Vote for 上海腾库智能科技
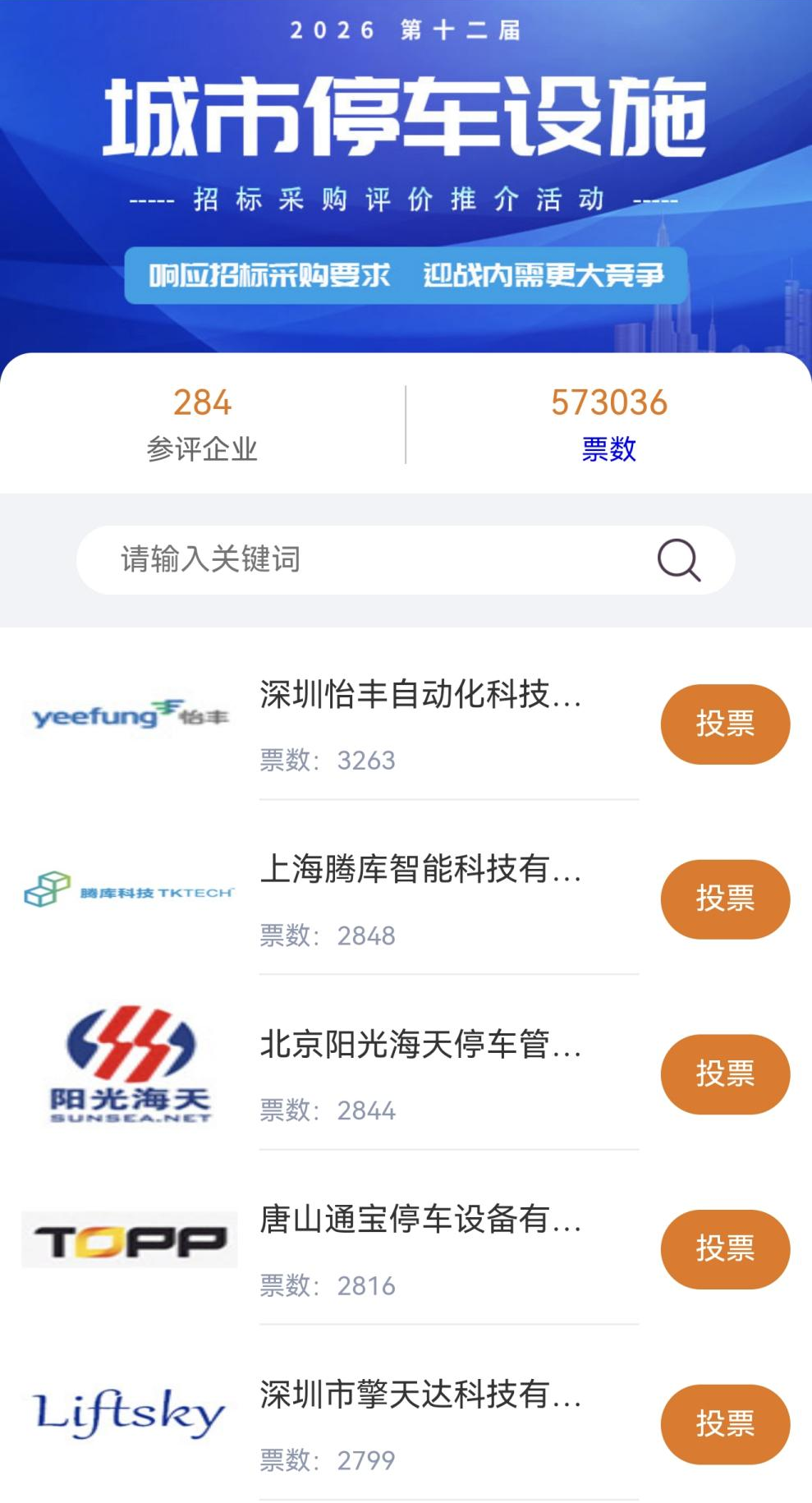Screen dimensions: 812x1503 (x=724, y=899)
